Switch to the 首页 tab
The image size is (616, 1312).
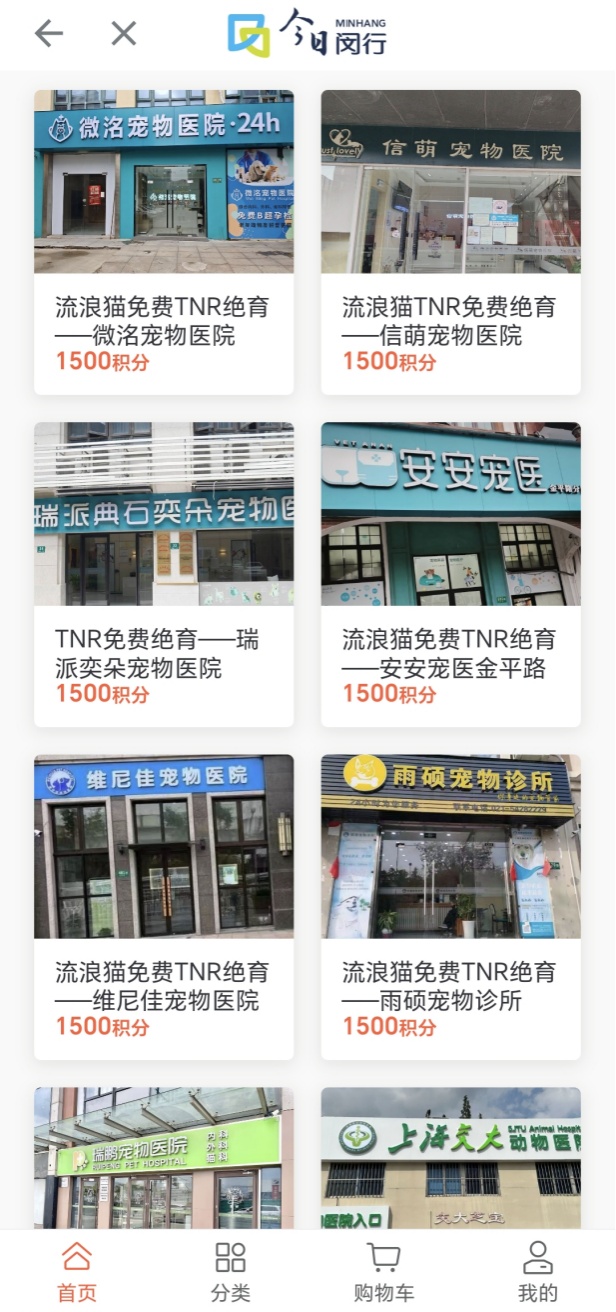[77, 1271]
